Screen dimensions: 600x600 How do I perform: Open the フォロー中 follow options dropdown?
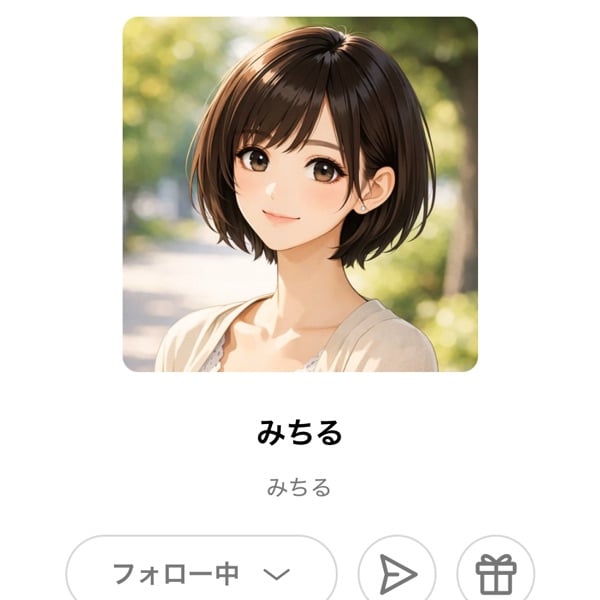coord(201,573)
